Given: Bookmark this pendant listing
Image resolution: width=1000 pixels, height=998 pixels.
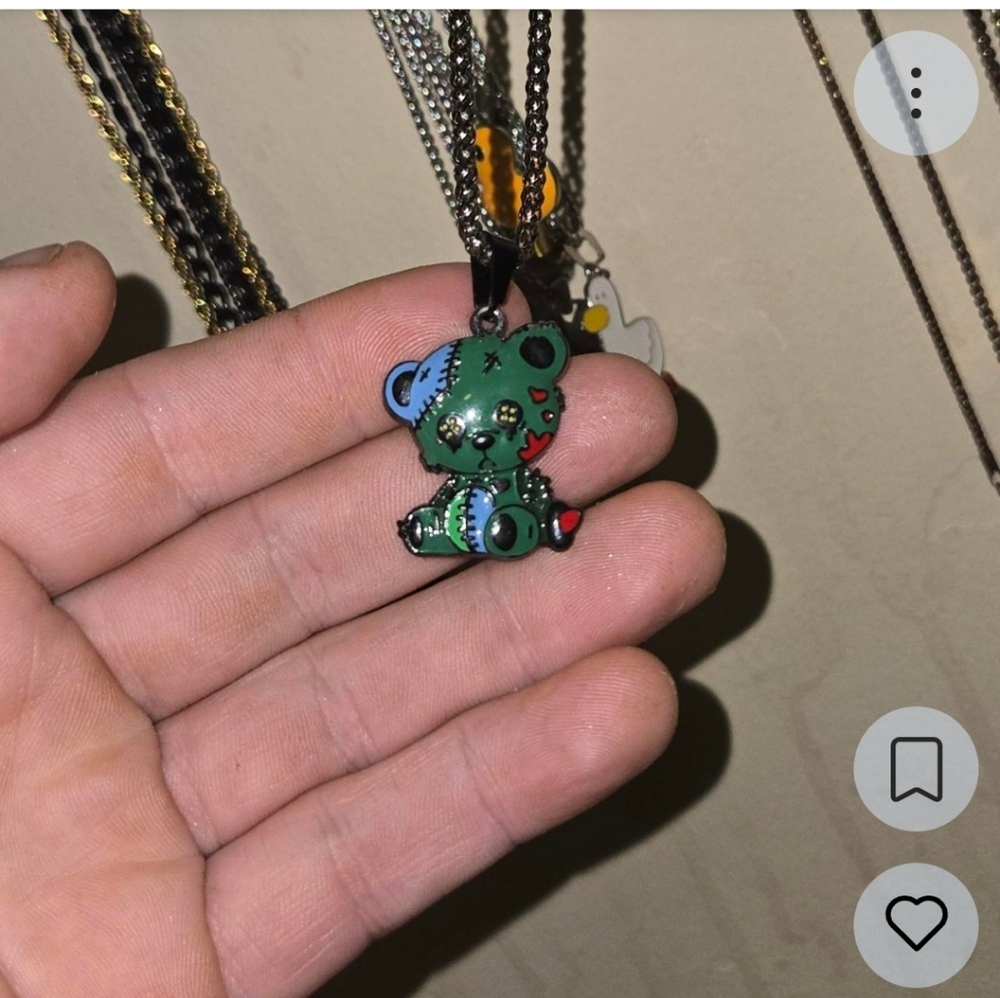Looking at the screenshot, I should point(916,768).
